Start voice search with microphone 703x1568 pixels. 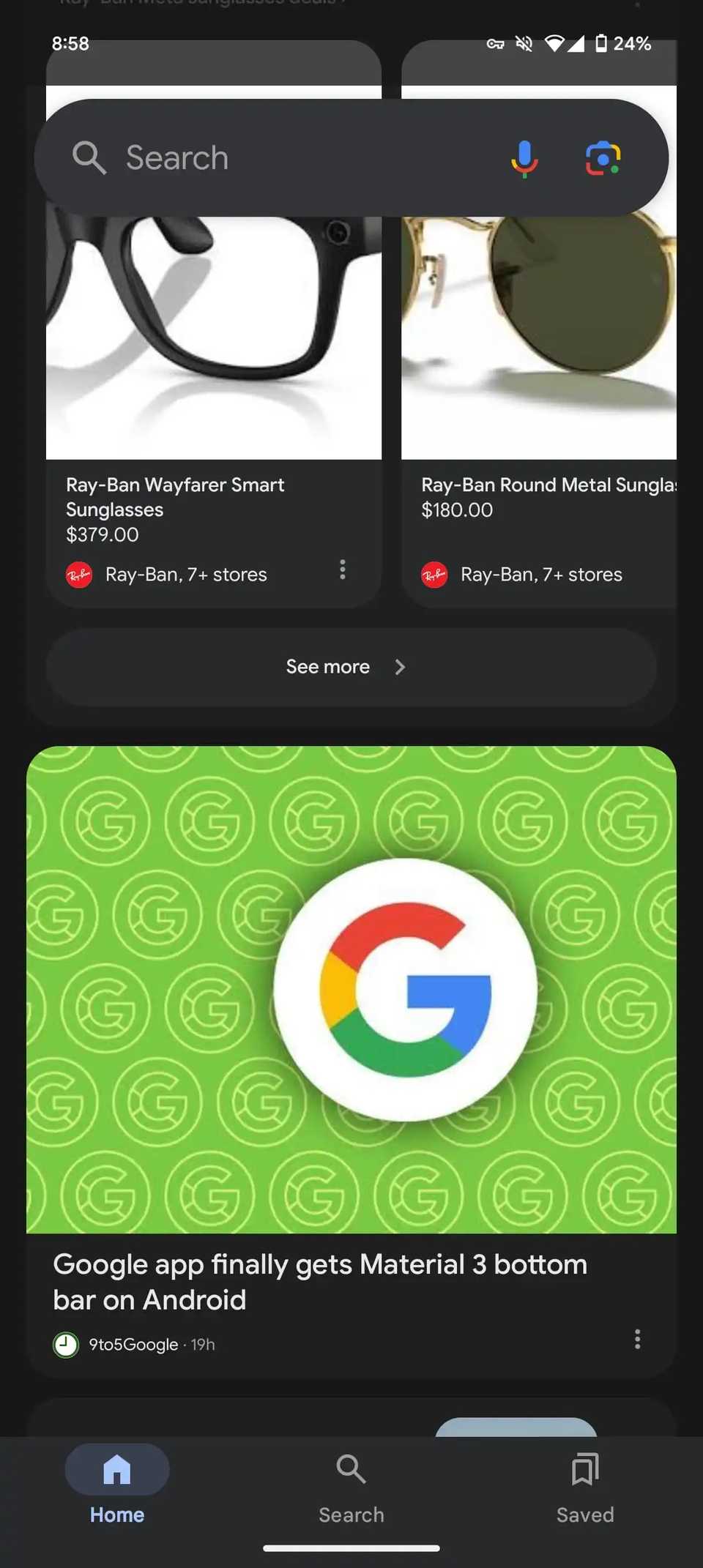coord(524,158)
